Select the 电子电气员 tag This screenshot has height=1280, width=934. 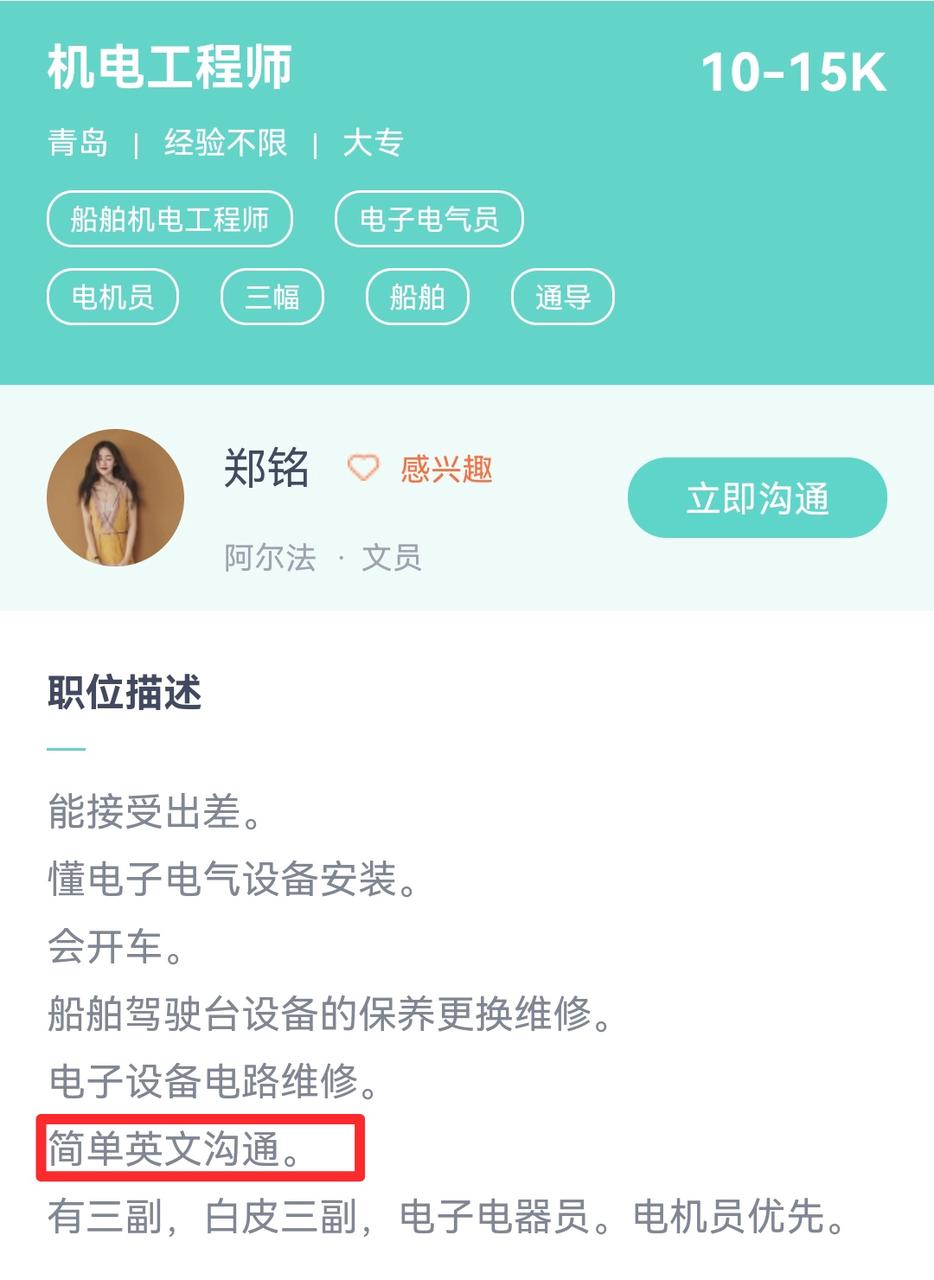[x=429, y=219]
